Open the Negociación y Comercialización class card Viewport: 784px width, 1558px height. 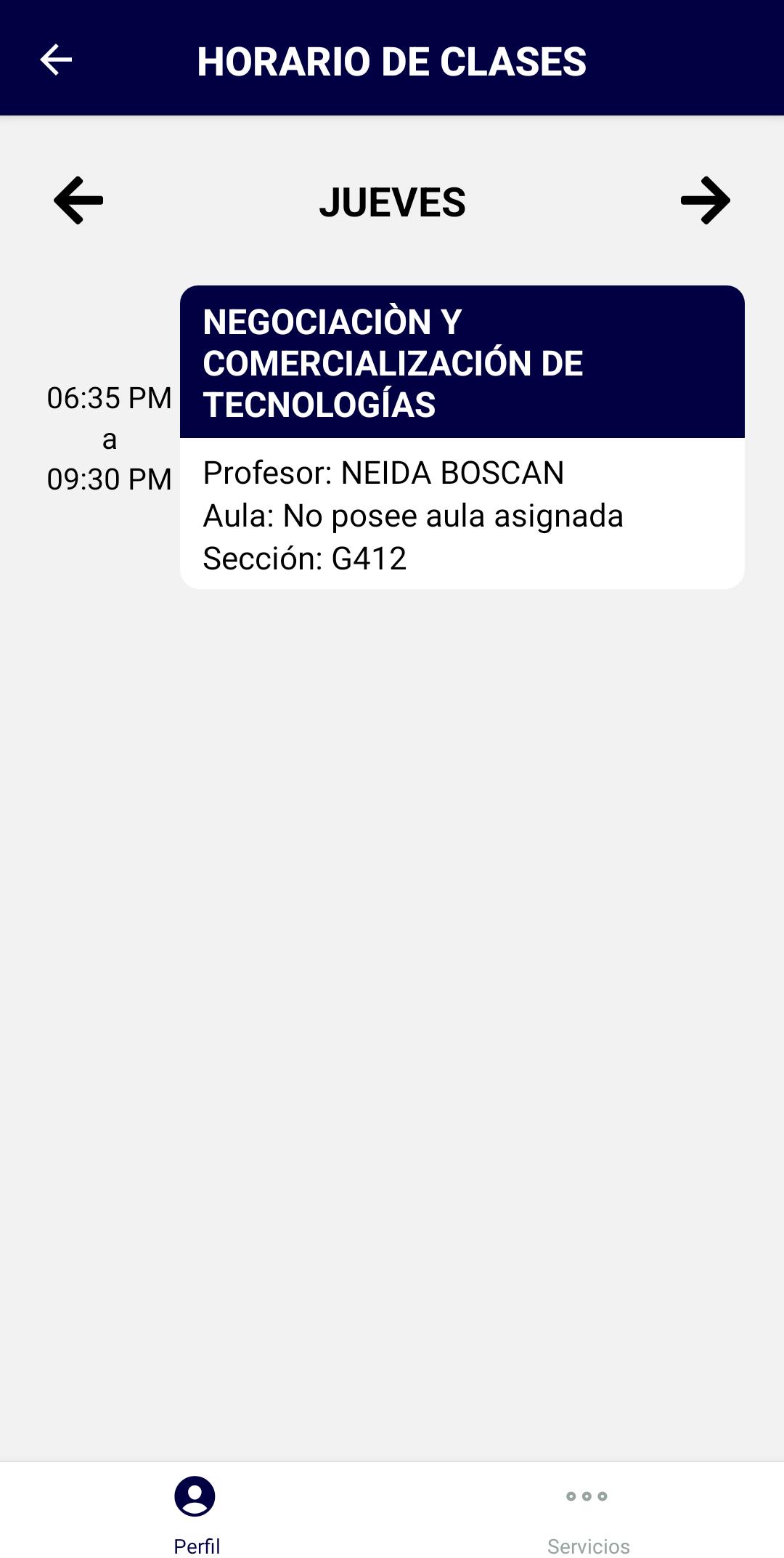click(462, 437)
